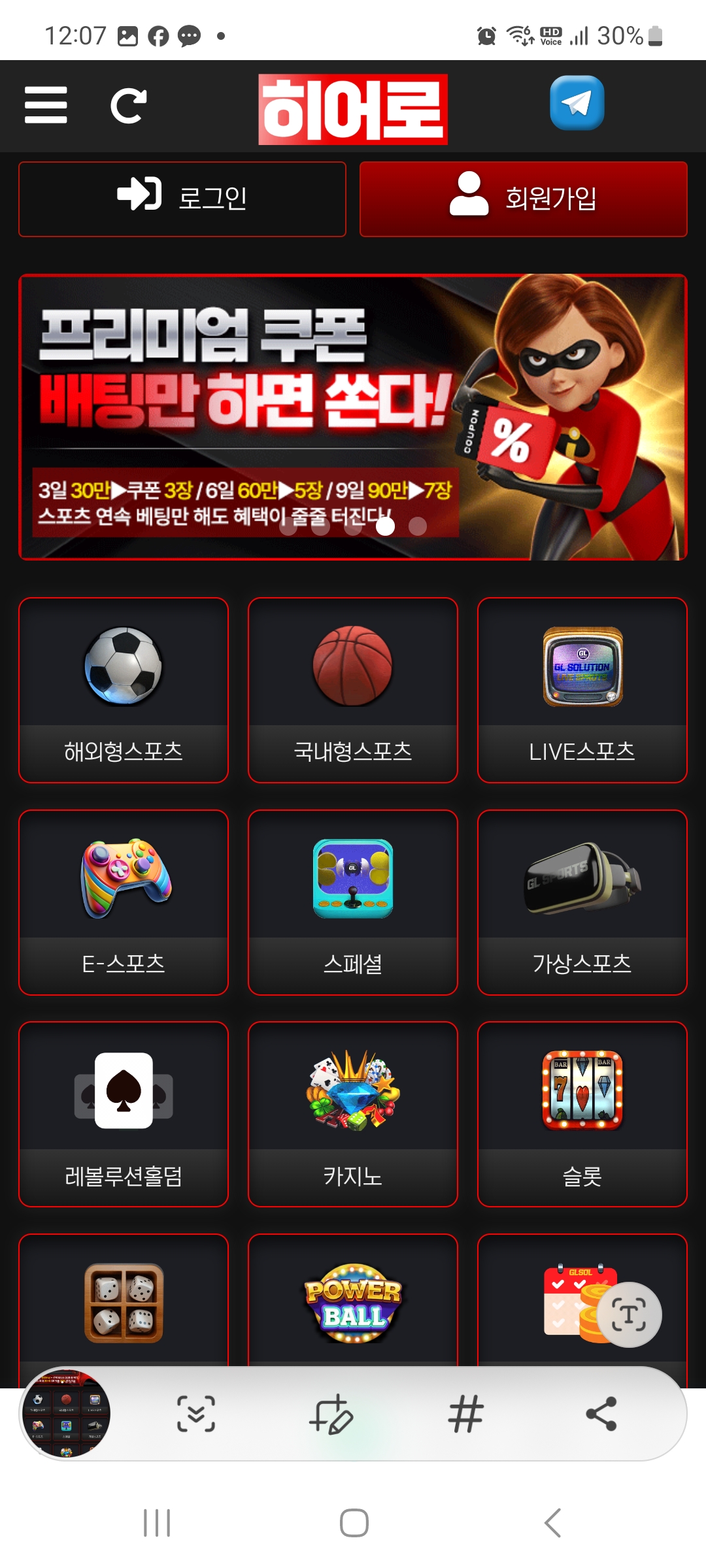Edit the screenshot with the pencil tool
The height and width of the screenshot is (1568, 706).
[331, 1414]
